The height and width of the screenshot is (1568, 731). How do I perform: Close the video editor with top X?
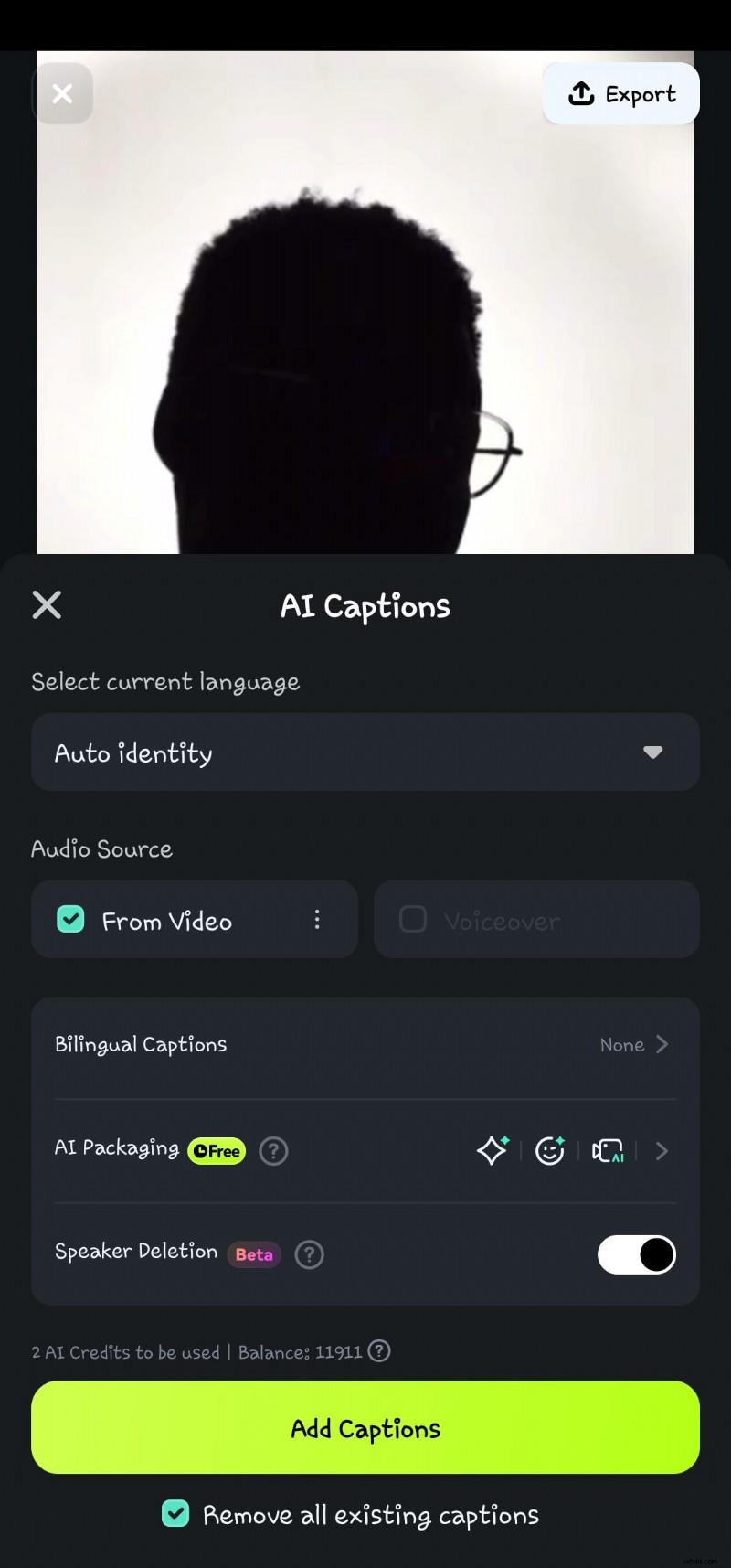click(x=62, y=93)
